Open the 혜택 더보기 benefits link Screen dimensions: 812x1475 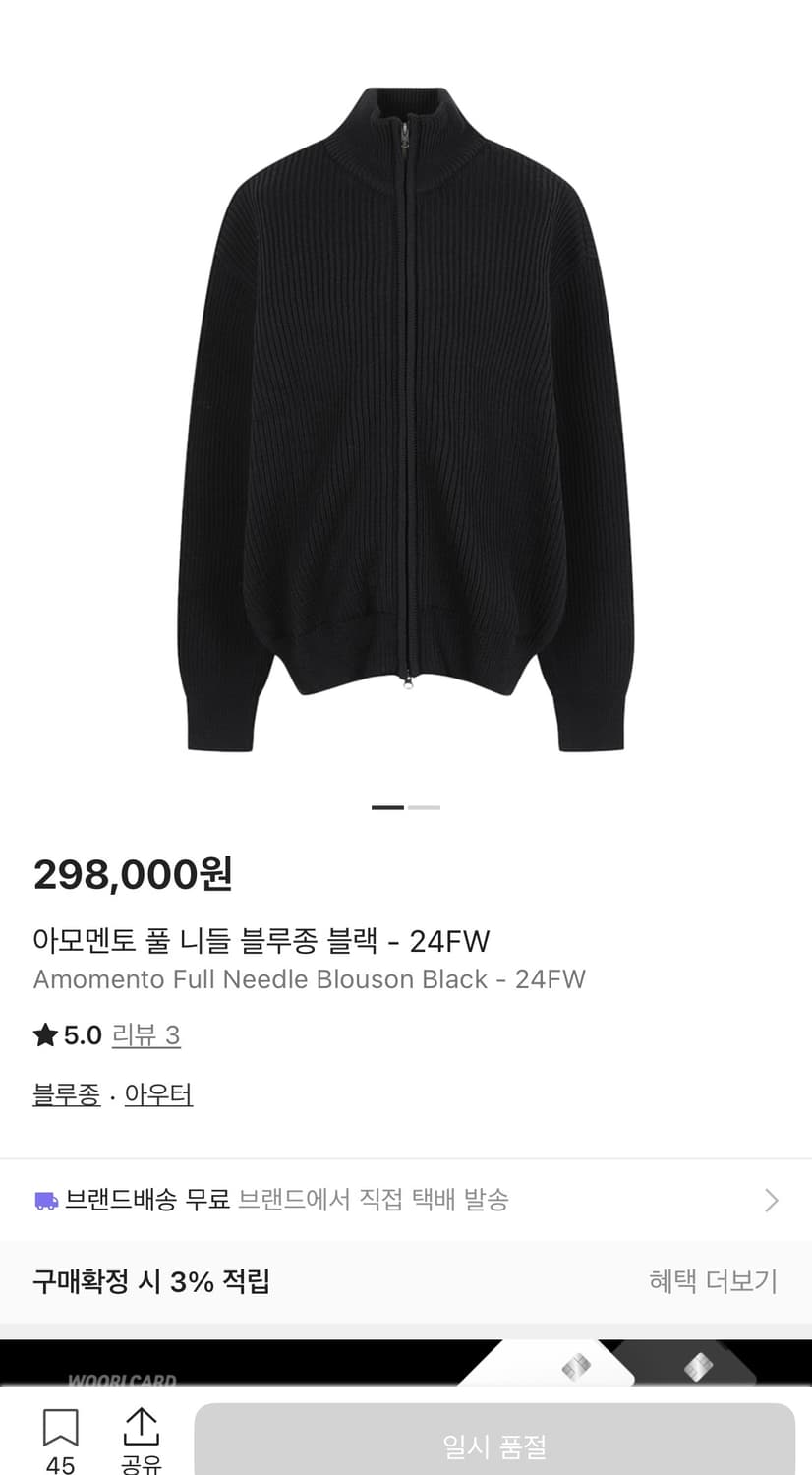[x=713, y=1281]
